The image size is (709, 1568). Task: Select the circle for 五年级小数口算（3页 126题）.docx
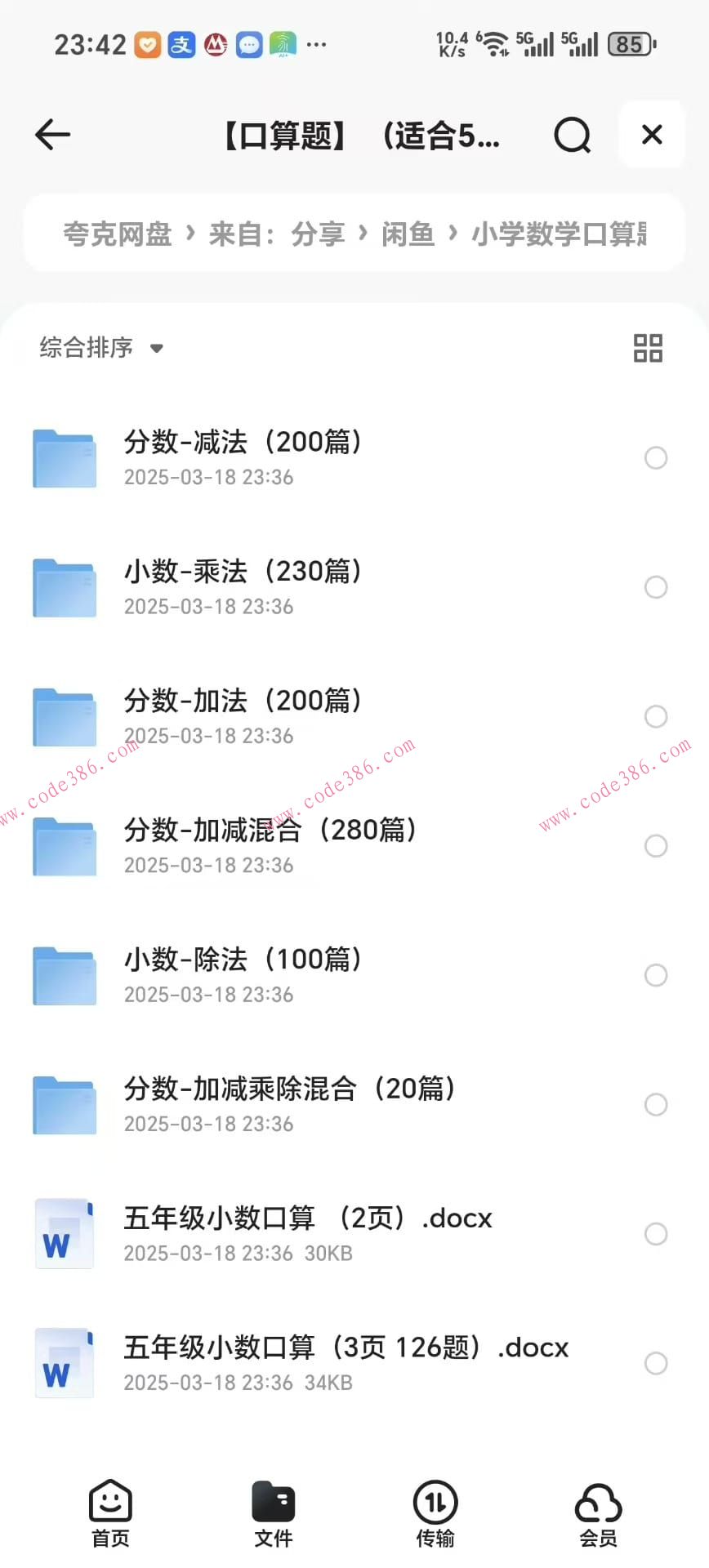click(x=656, y=1362)
